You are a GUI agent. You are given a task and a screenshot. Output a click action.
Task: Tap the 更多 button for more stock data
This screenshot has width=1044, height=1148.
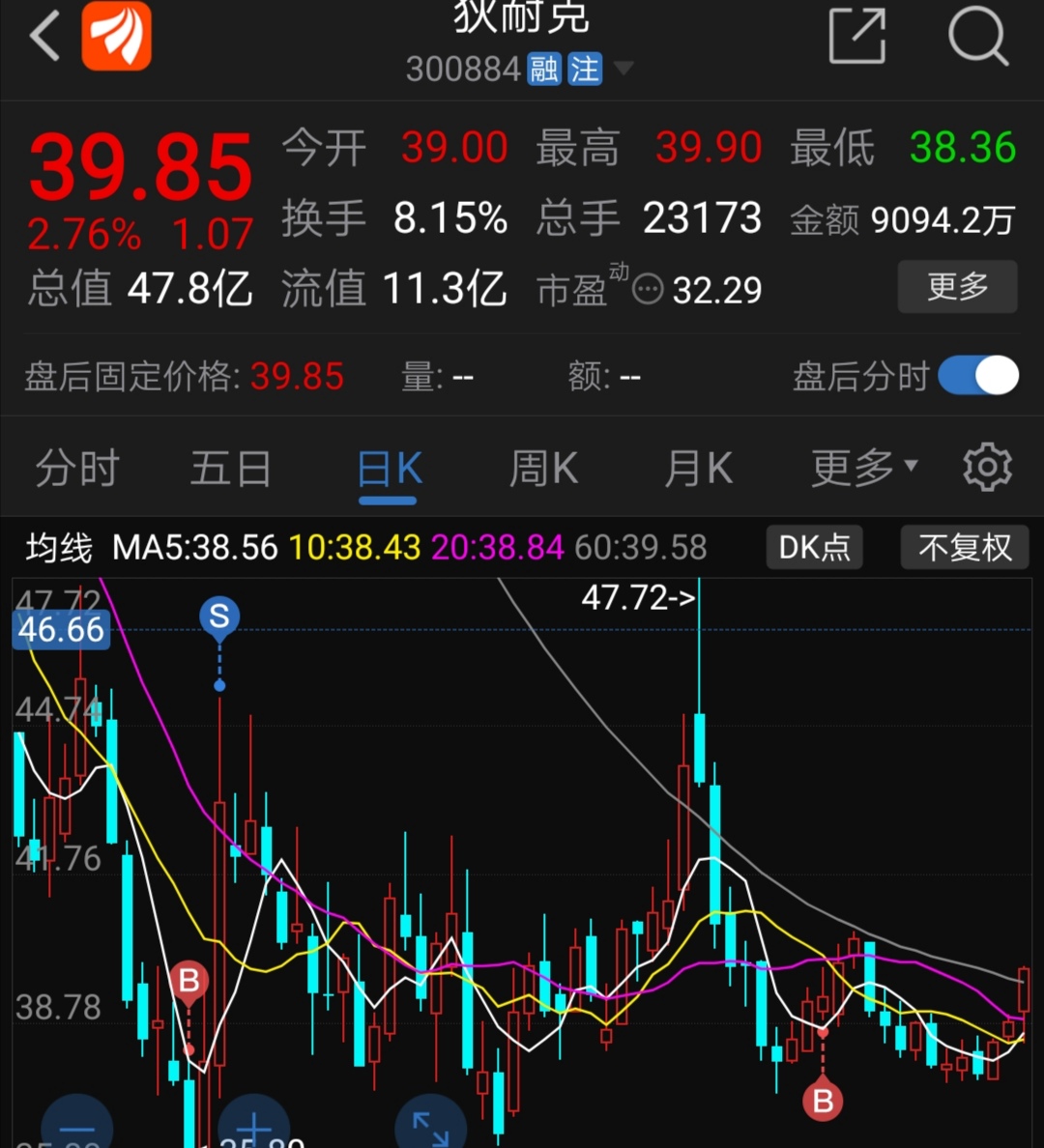click(x=957, y=287)
